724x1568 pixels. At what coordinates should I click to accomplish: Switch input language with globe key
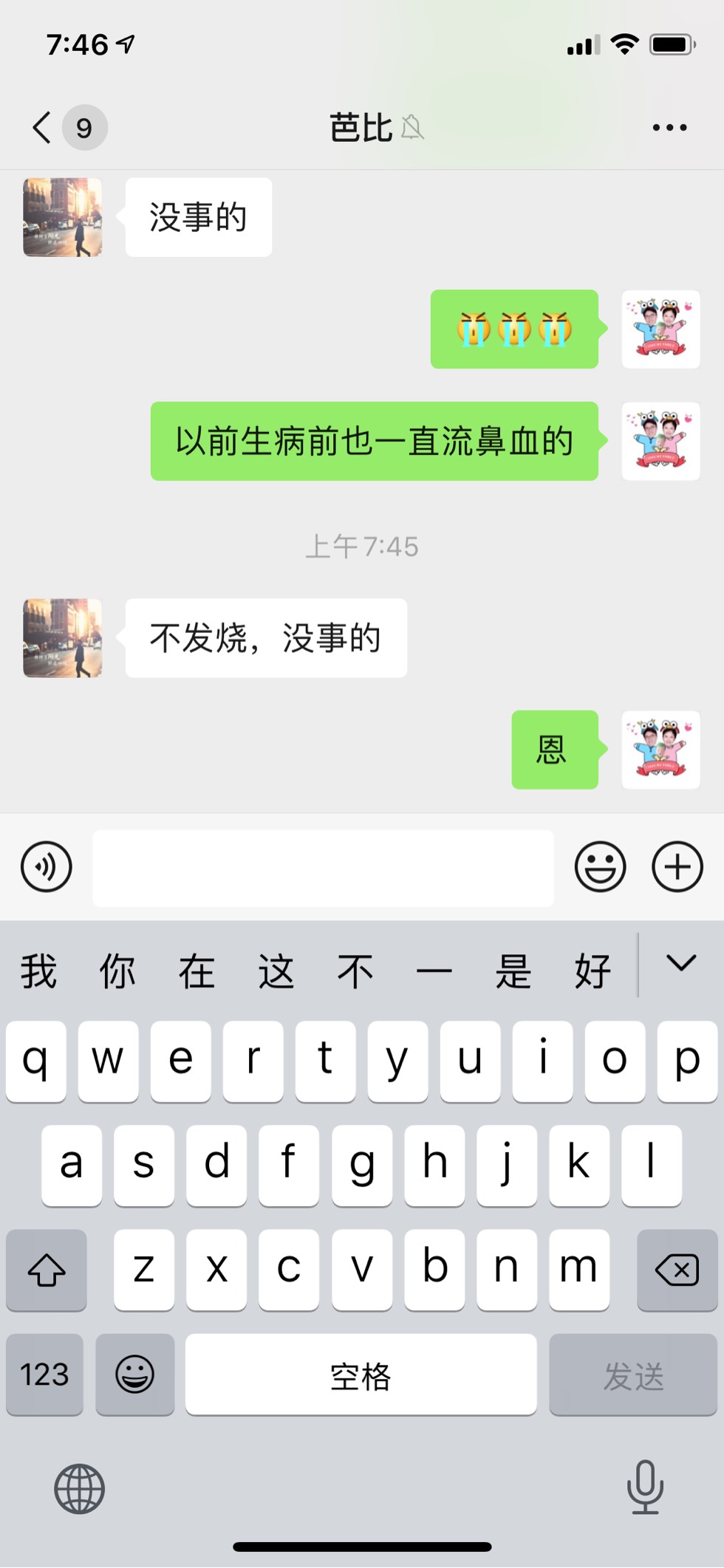(x=80, y=1488)
